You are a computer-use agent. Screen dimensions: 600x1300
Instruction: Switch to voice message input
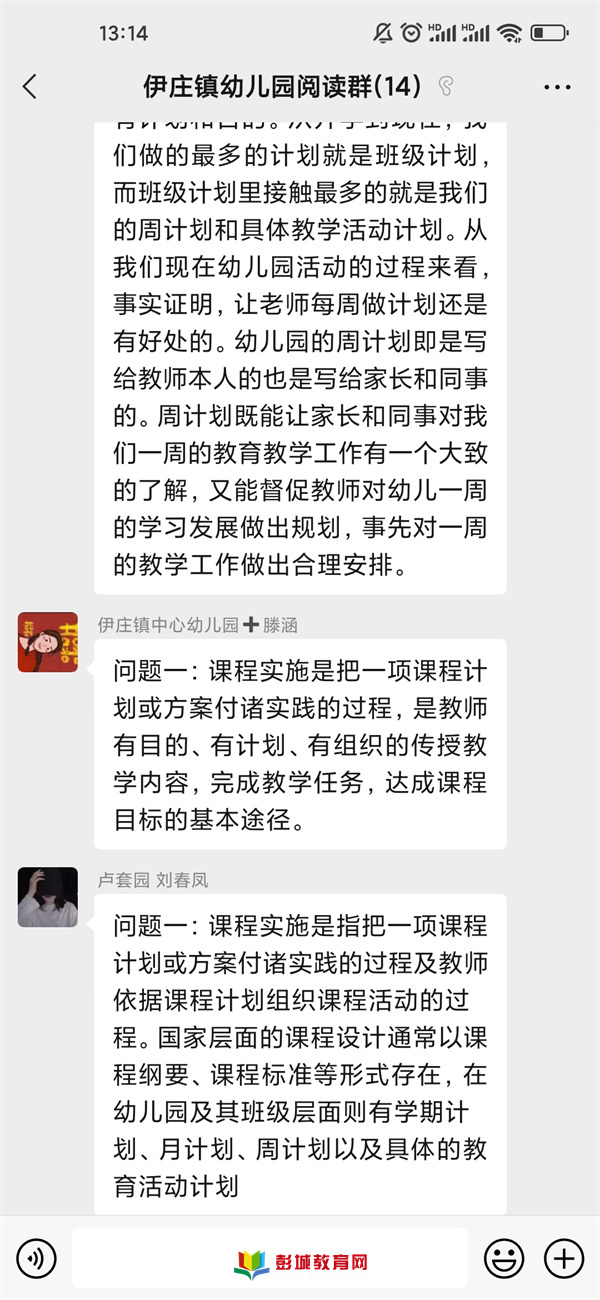click(36, 1257)
